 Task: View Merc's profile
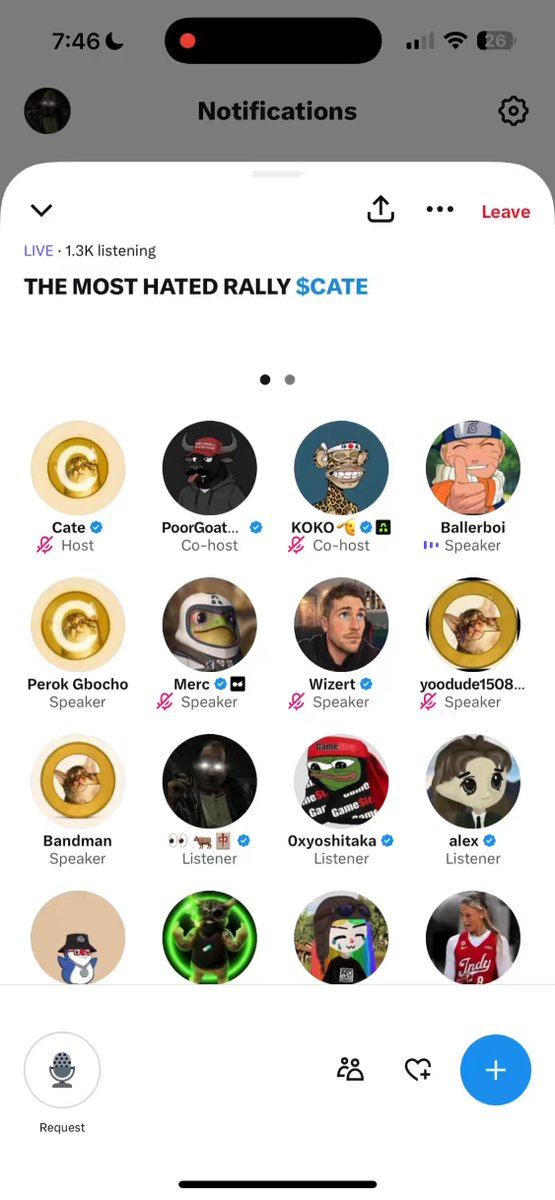pos(210,625)
